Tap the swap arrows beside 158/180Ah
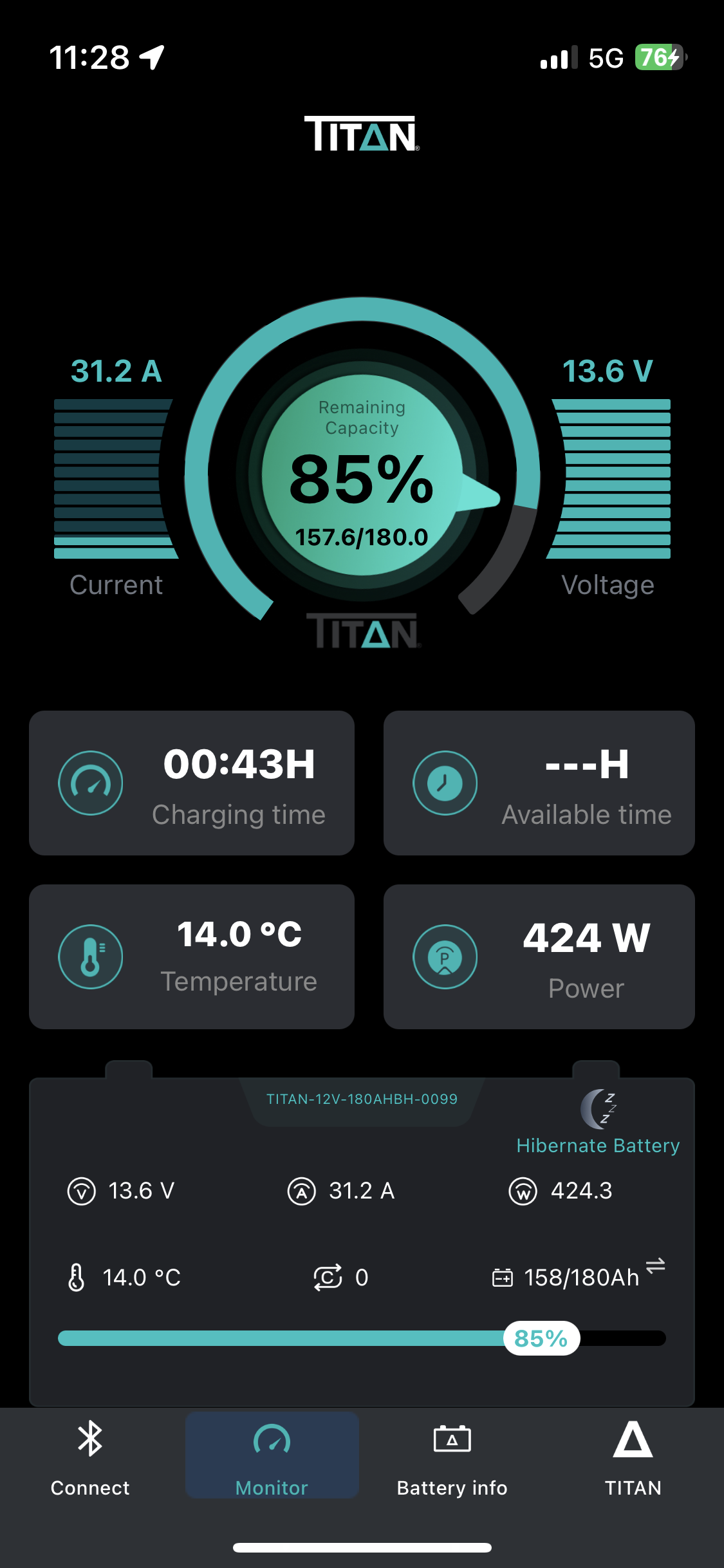724x1568 pixels. [x=655, y=1265]
